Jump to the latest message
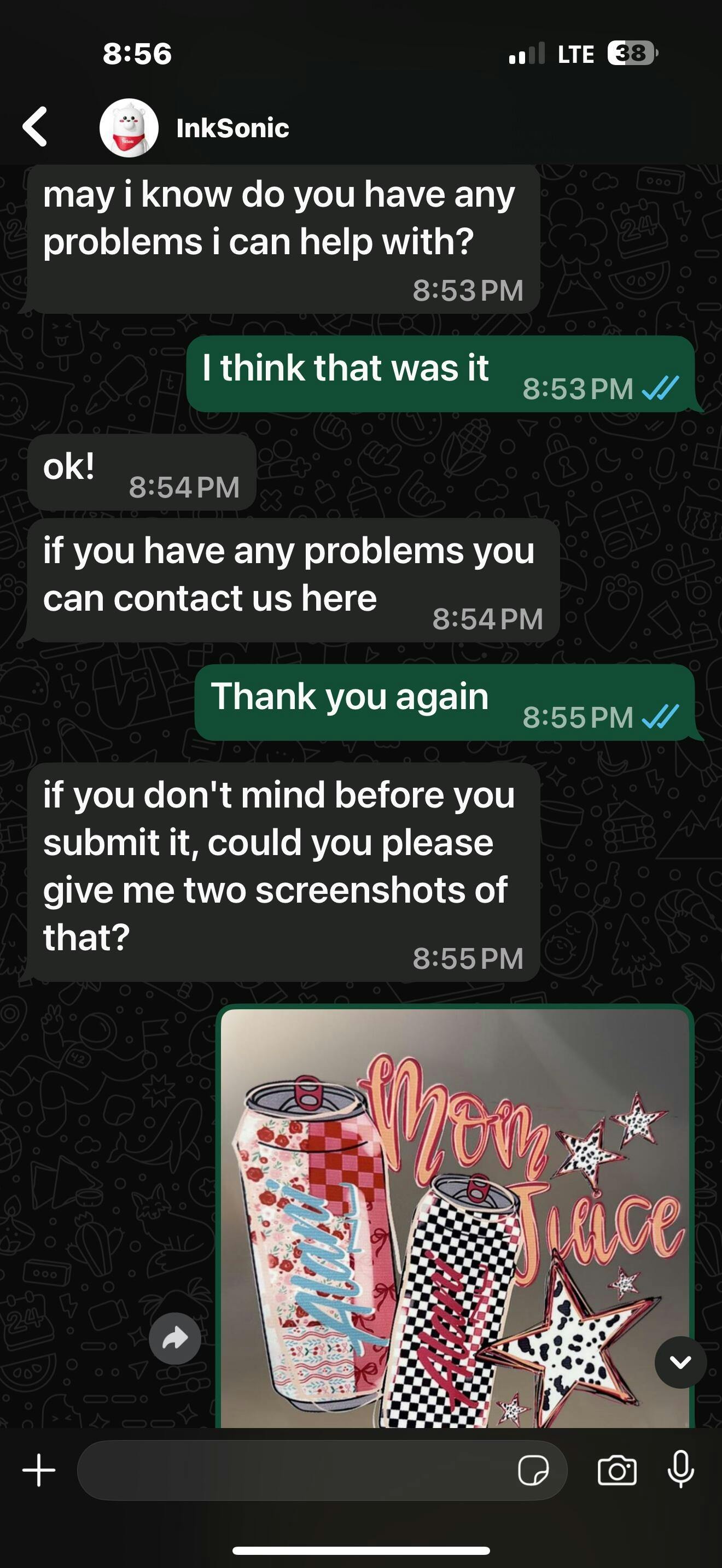Viewport: 722px width, 1568px height. [x=680, y=1362]
